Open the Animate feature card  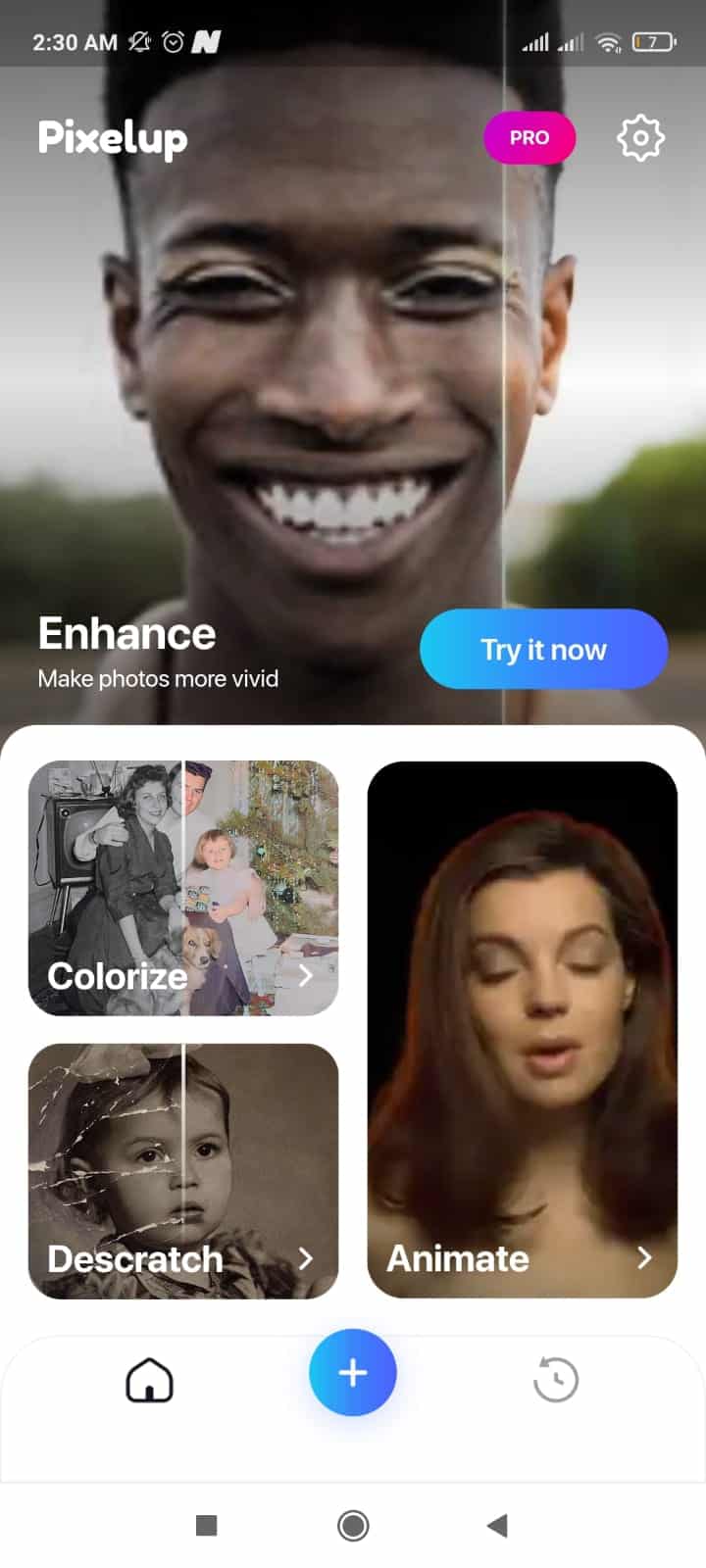coord(522,1029)
